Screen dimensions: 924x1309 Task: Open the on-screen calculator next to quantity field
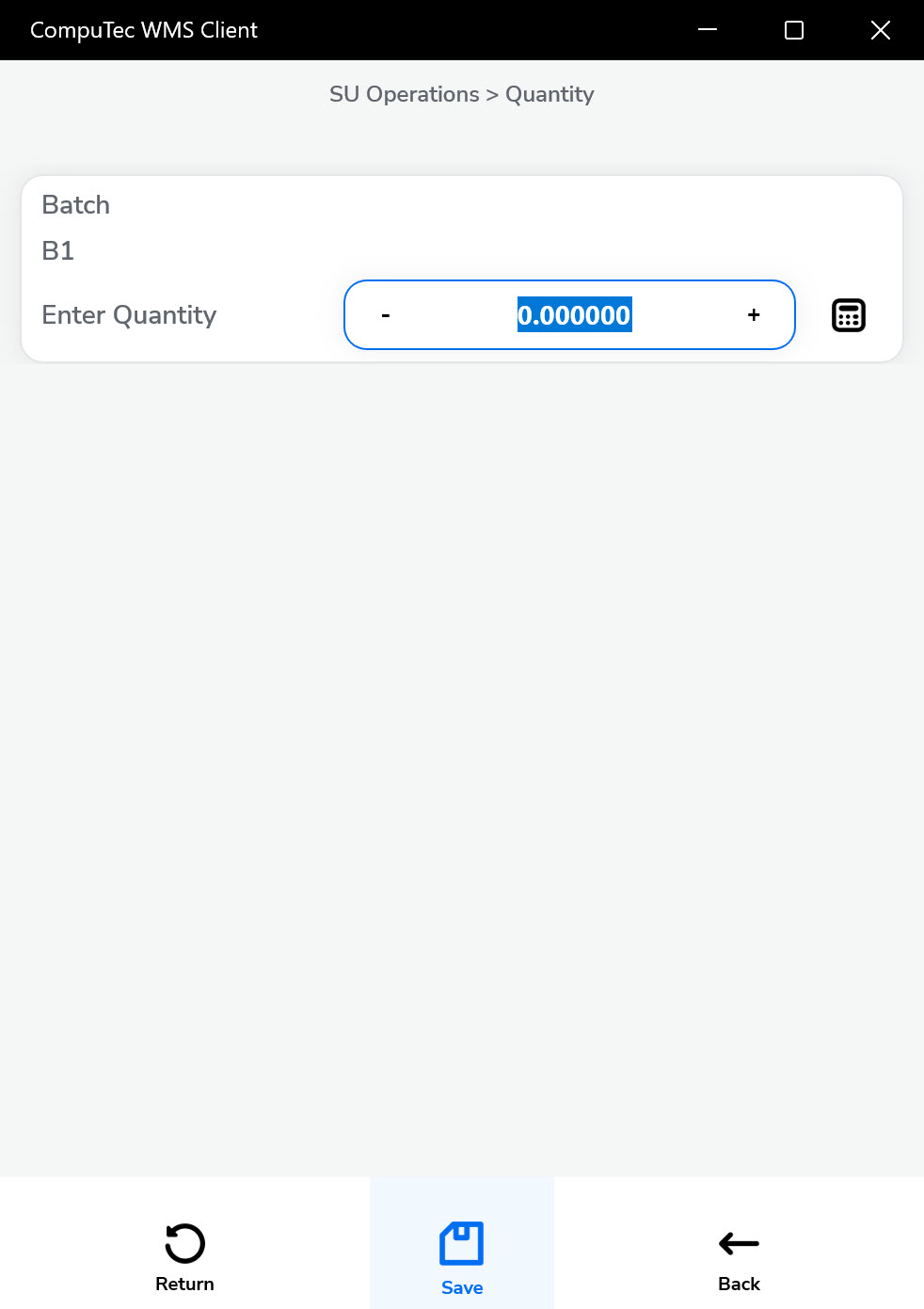click(x=848, y=314)
